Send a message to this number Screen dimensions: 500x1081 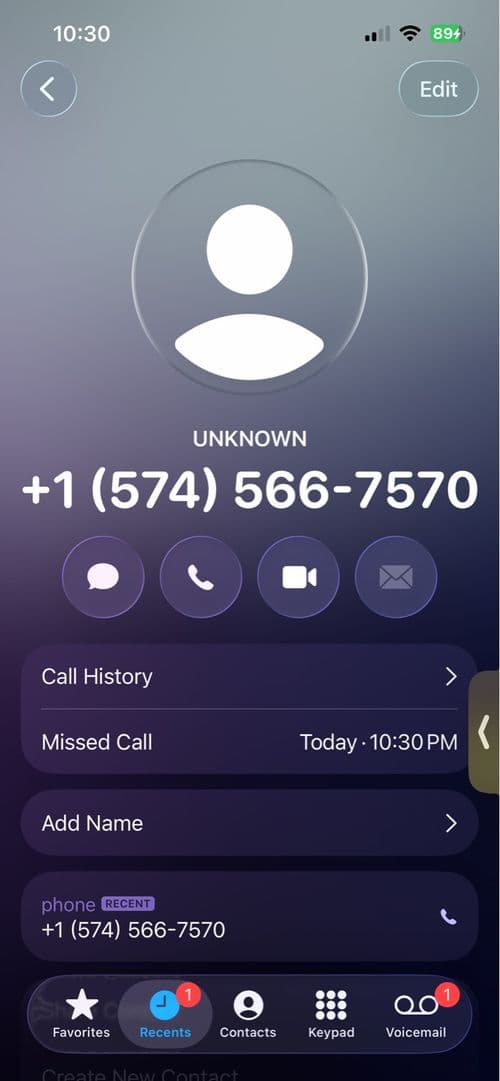103,576
